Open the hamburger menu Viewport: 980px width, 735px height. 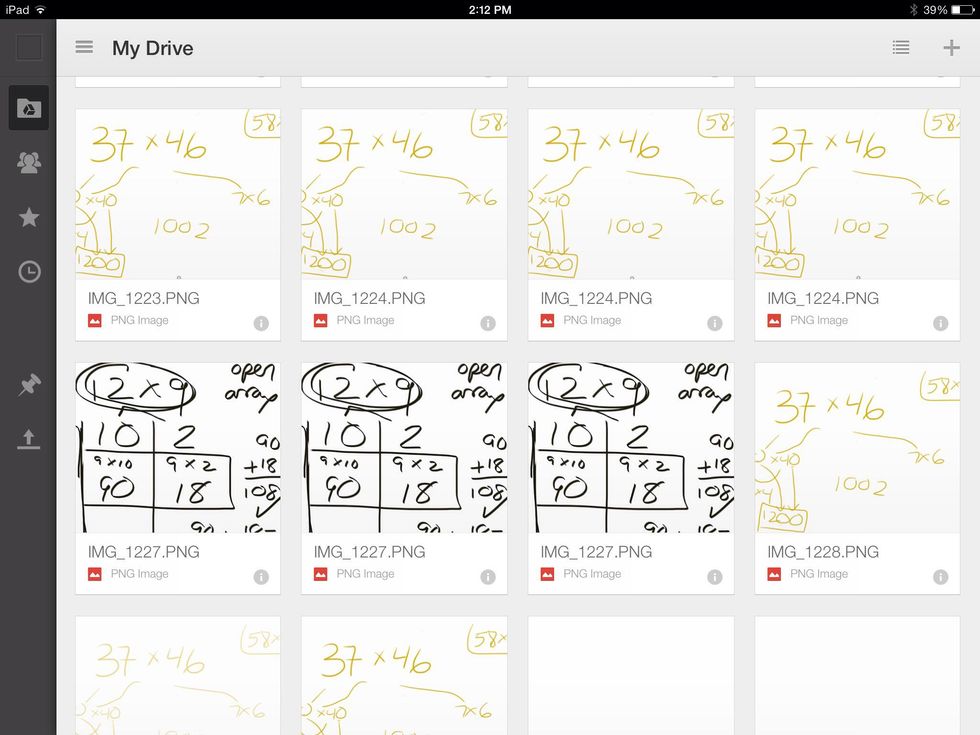pos(84,47)
